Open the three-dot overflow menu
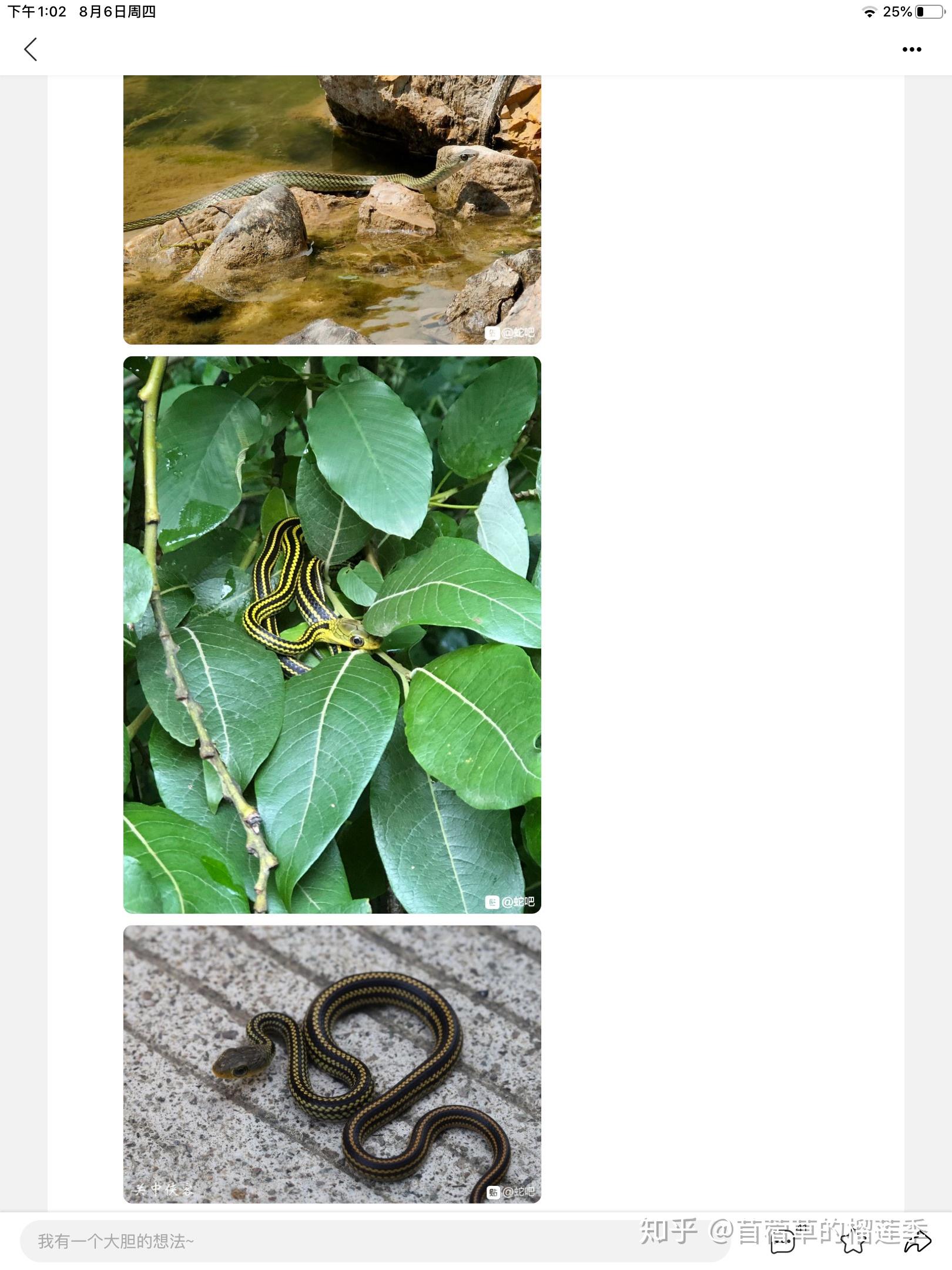Image resolution: width=952 pixels, height=1270 pixels. pos(911,49)
